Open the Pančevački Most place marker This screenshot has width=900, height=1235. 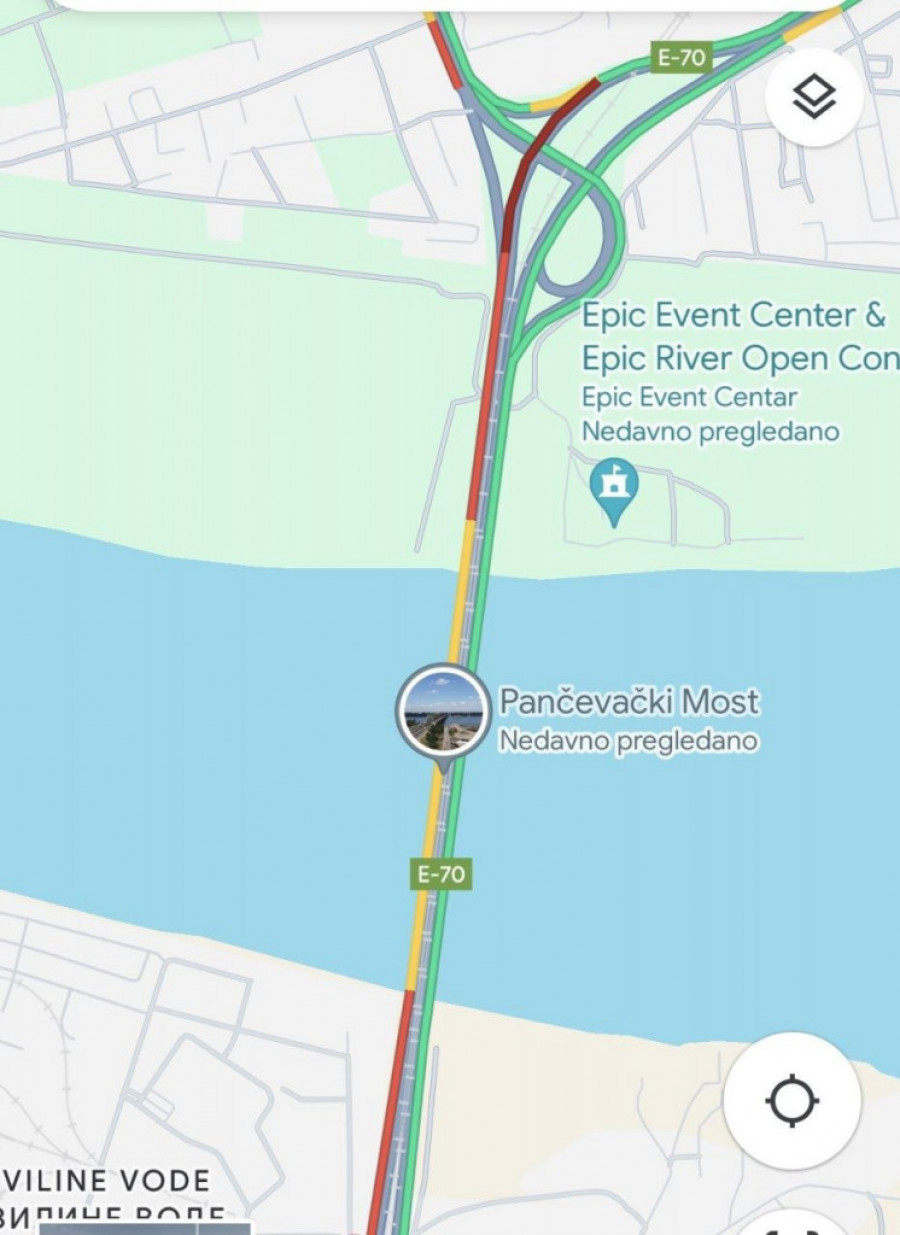[x=441, y=711]
